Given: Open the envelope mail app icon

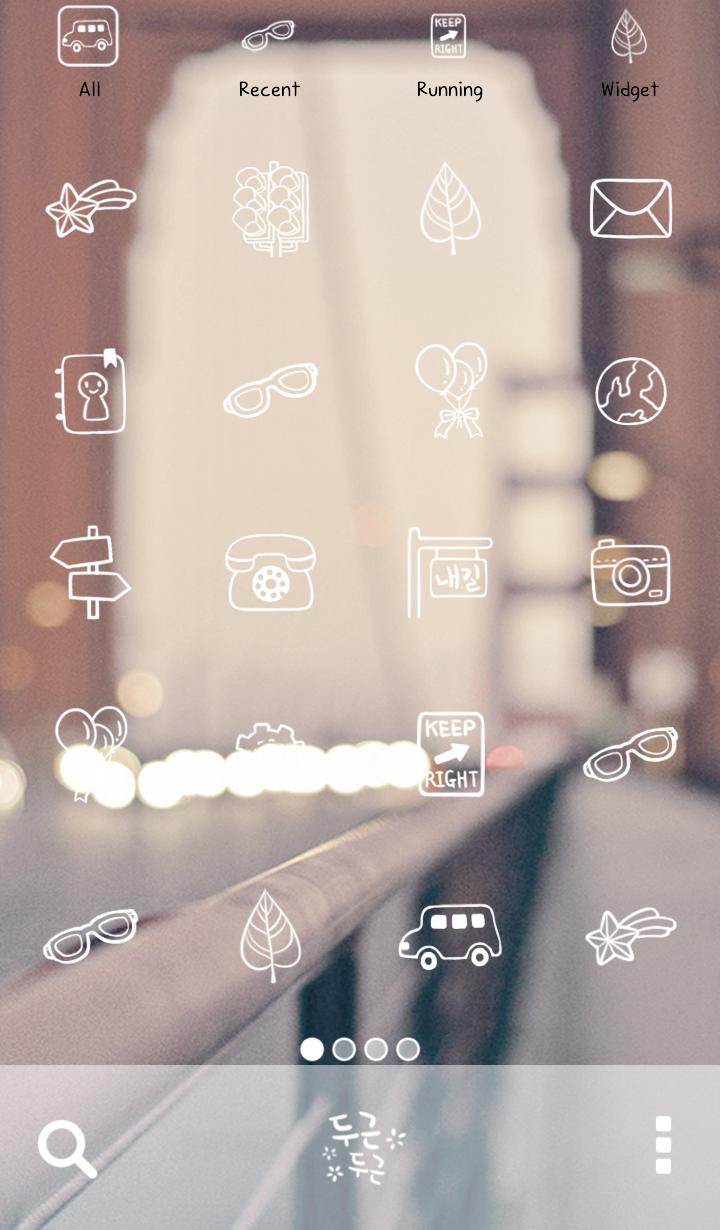Looking at the screenshot, I should (630, 208).
